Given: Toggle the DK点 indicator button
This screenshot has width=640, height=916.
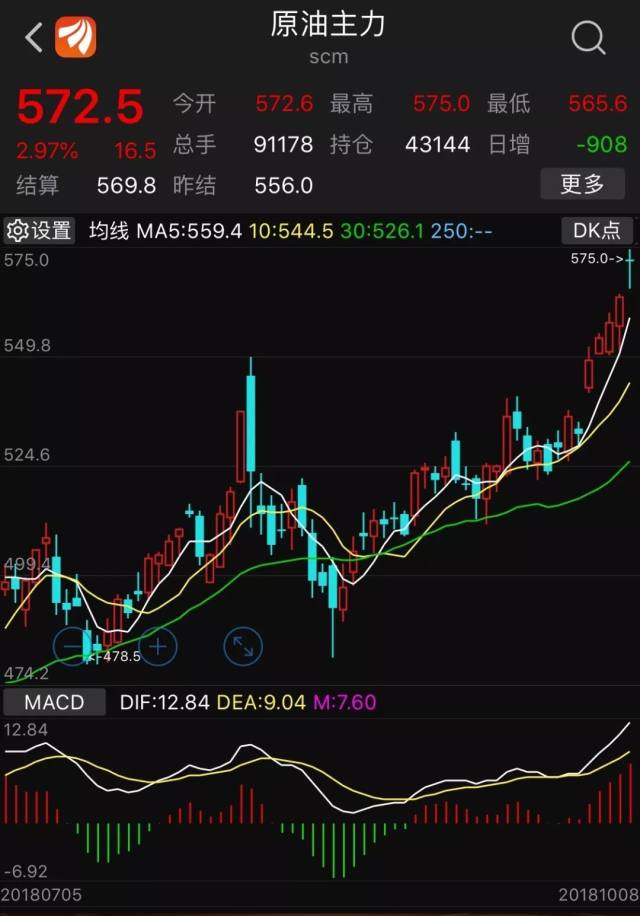Looking at the screenshot, I should (596, 230).
